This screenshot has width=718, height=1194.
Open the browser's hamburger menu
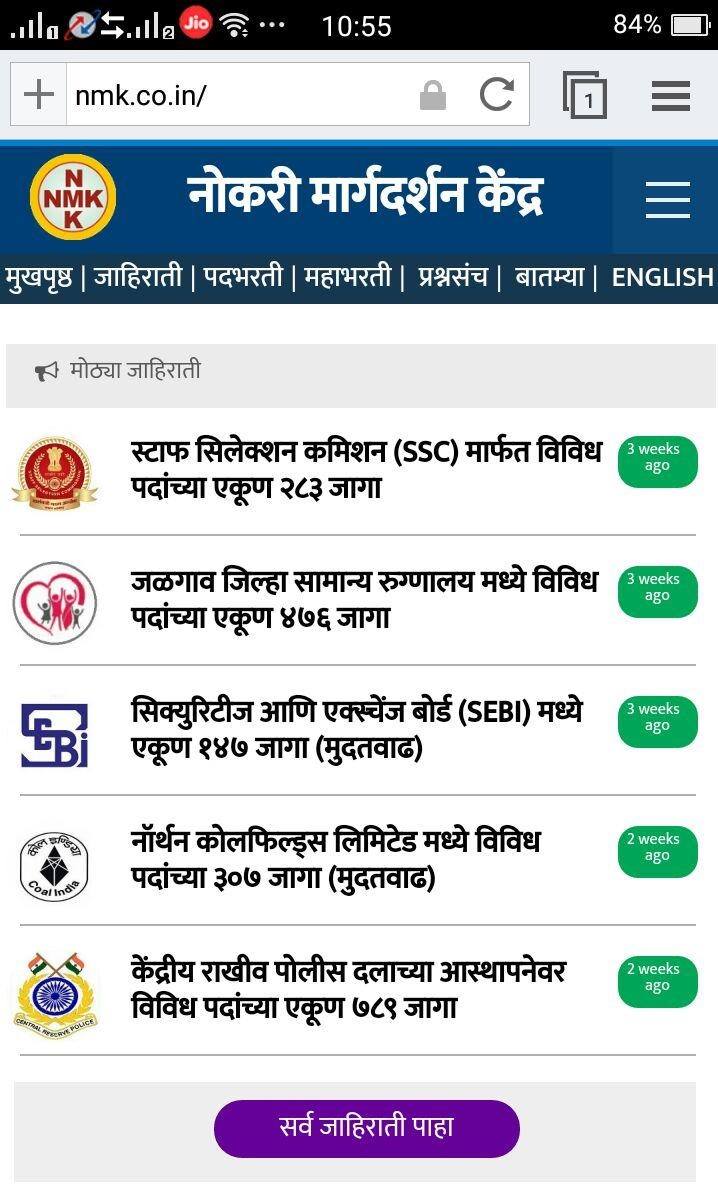point(671,96)
